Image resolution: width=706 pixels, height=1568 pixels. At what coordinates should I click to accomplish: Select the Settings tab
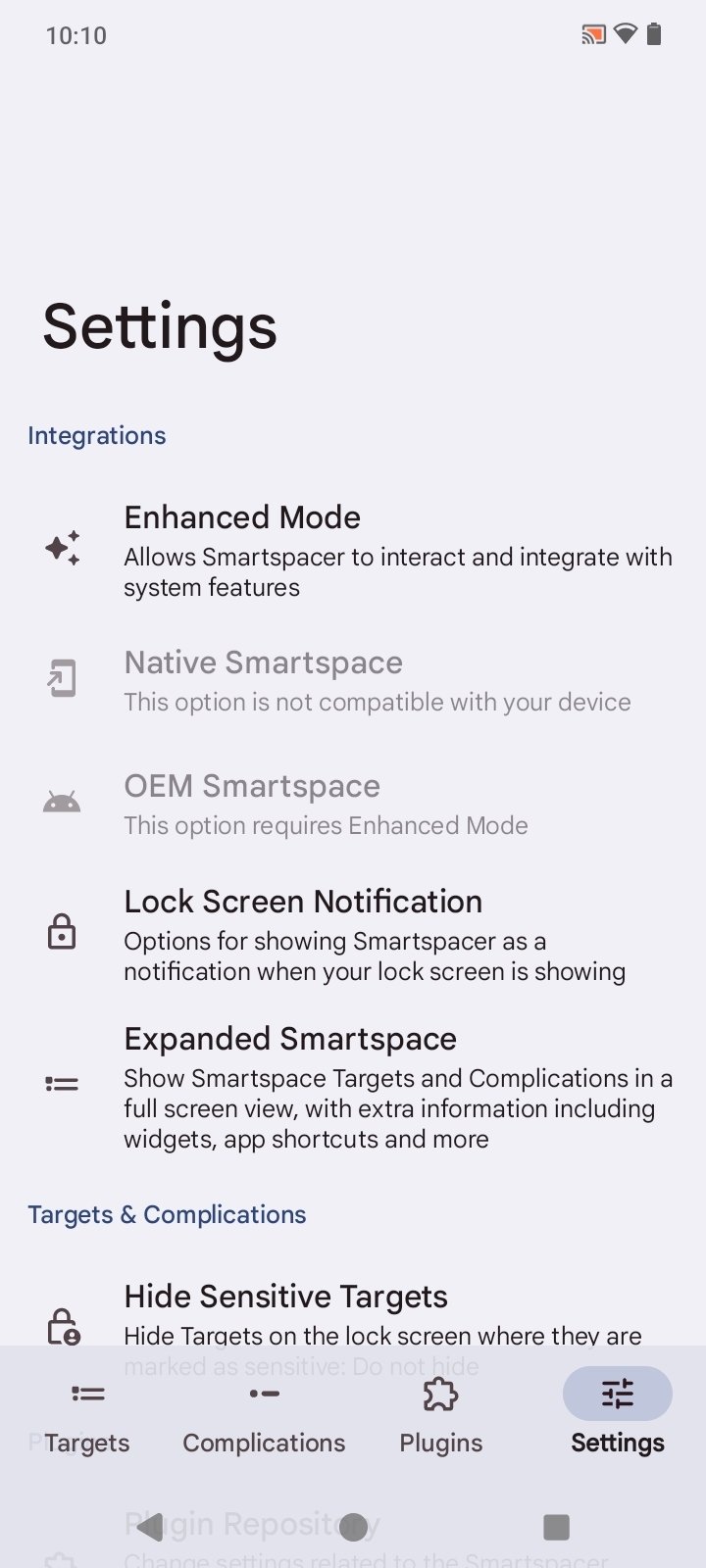617,1415
